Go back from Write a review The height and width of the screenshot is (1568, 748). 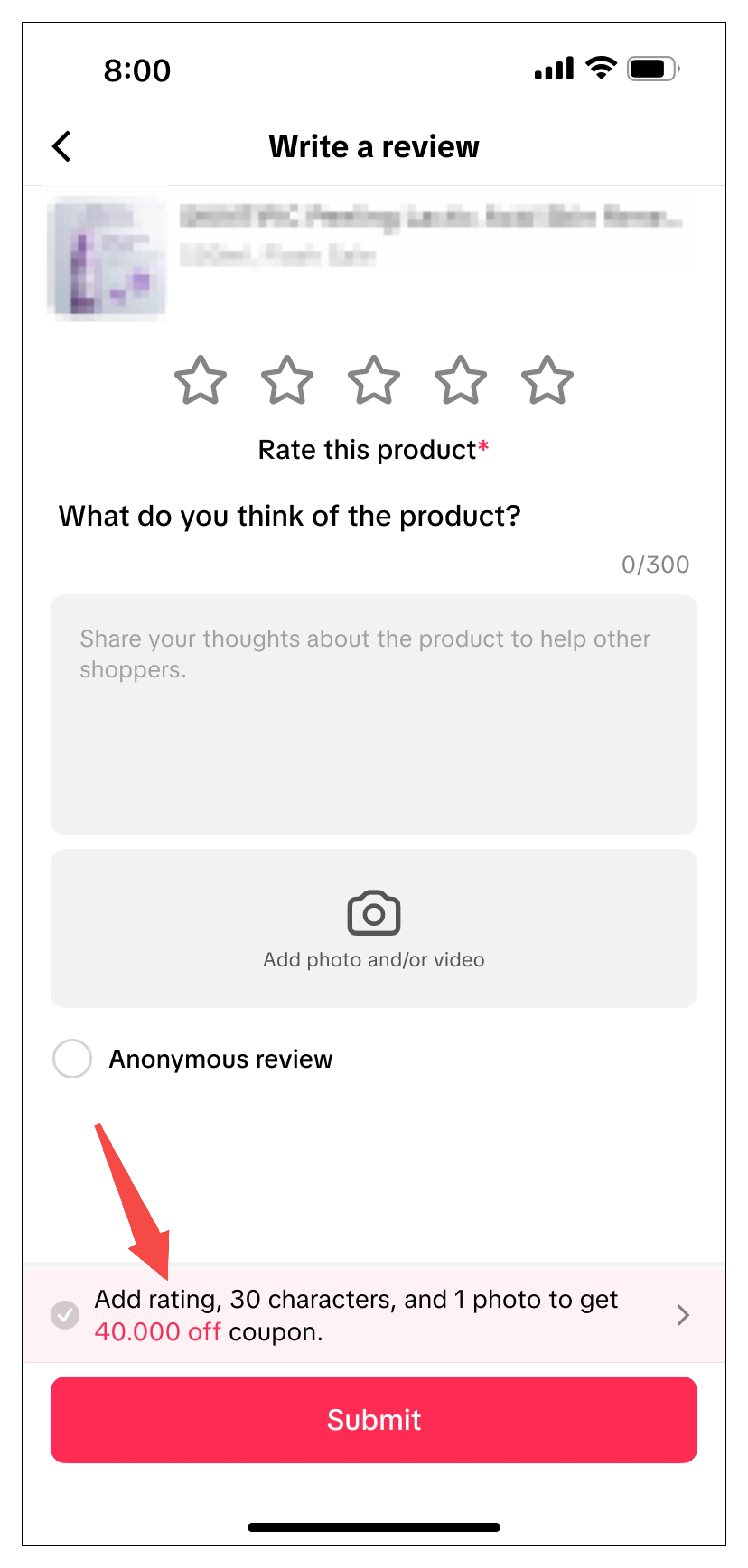[61, 147]
